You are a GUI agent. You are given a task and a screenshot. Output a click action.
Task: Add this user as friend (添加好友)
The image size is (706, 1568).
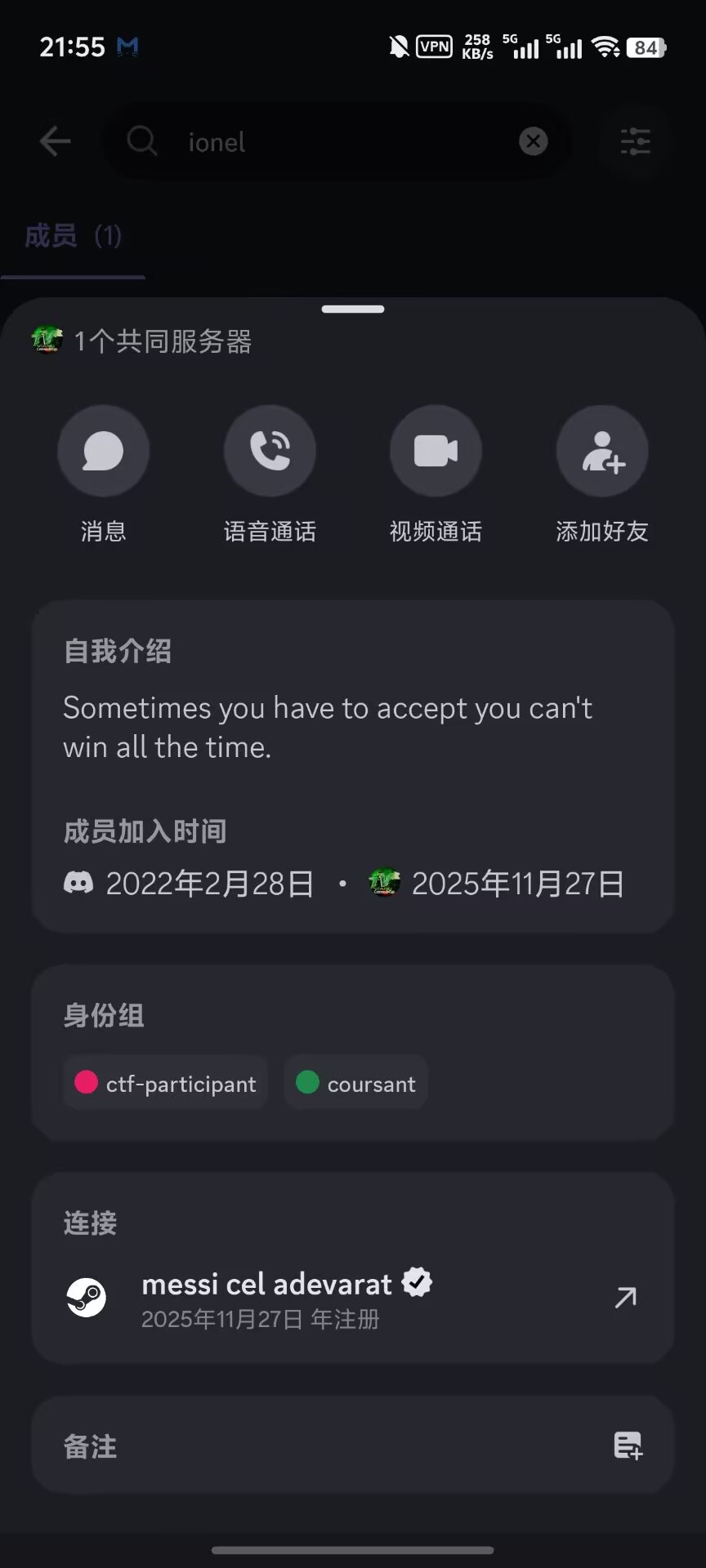602,451
